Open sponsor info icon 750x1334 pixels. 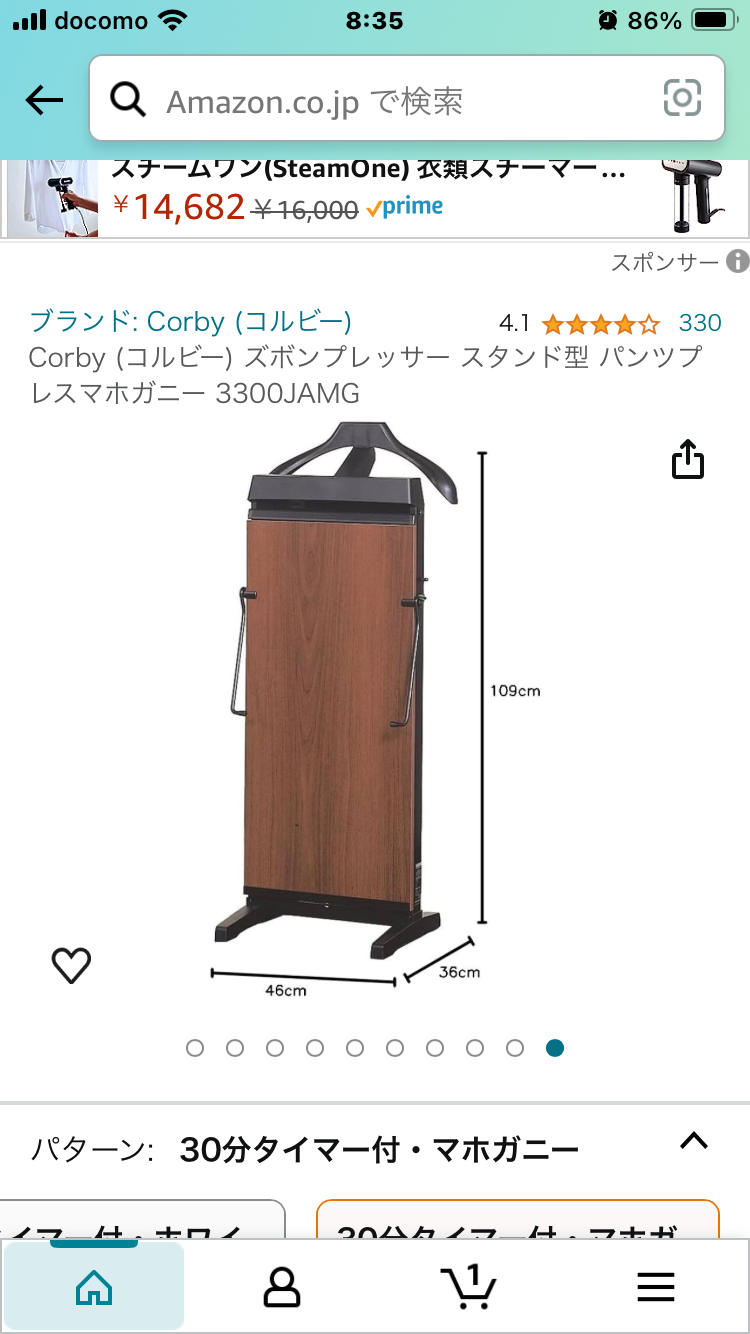[x=737, y=262]
